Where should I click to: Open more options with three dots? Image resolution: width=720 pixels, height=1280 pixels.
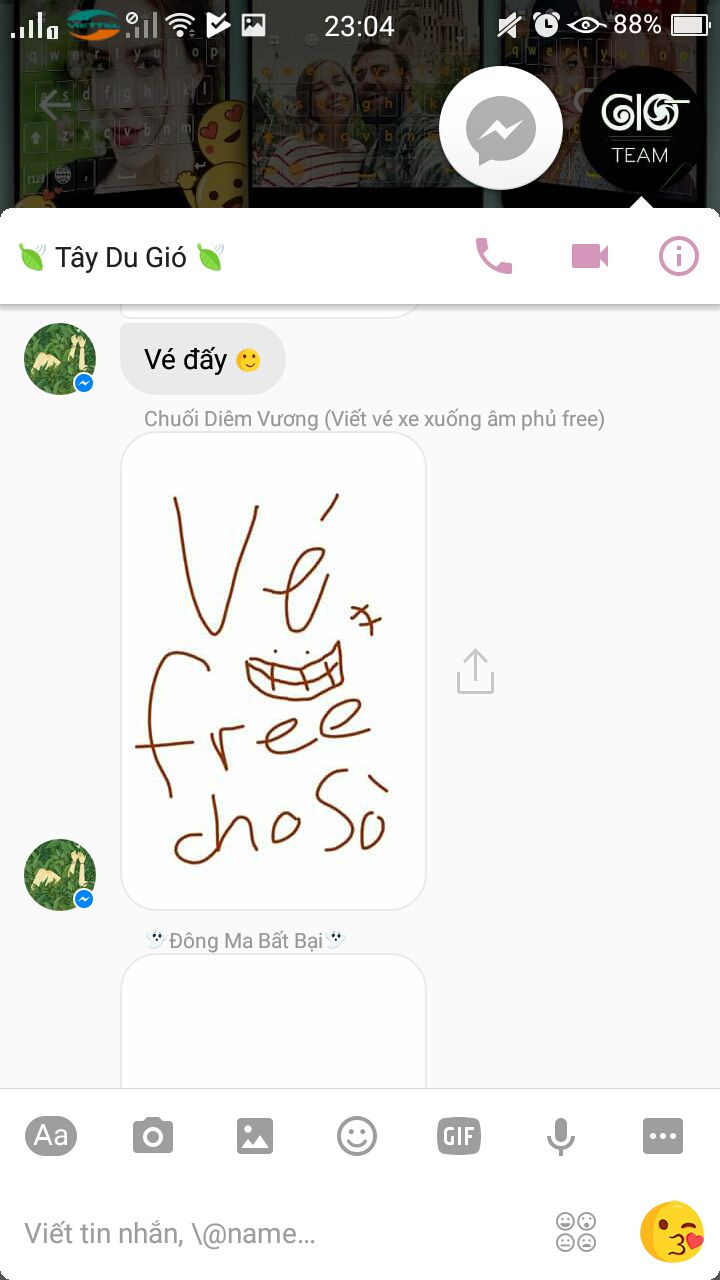663,1136
